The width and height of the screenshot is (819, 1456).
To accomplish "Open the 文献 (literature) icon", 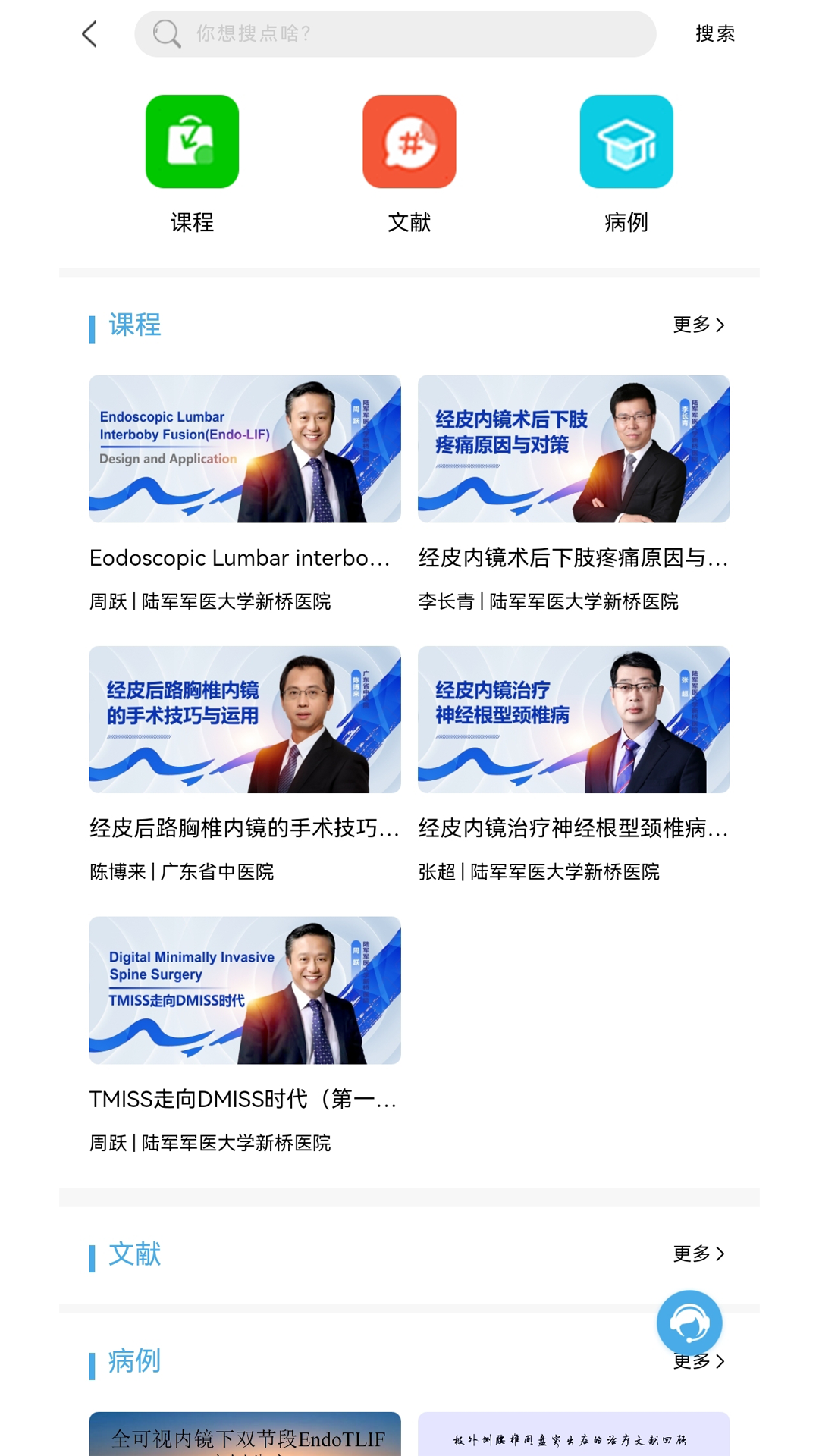I will [x=409, y=143].
